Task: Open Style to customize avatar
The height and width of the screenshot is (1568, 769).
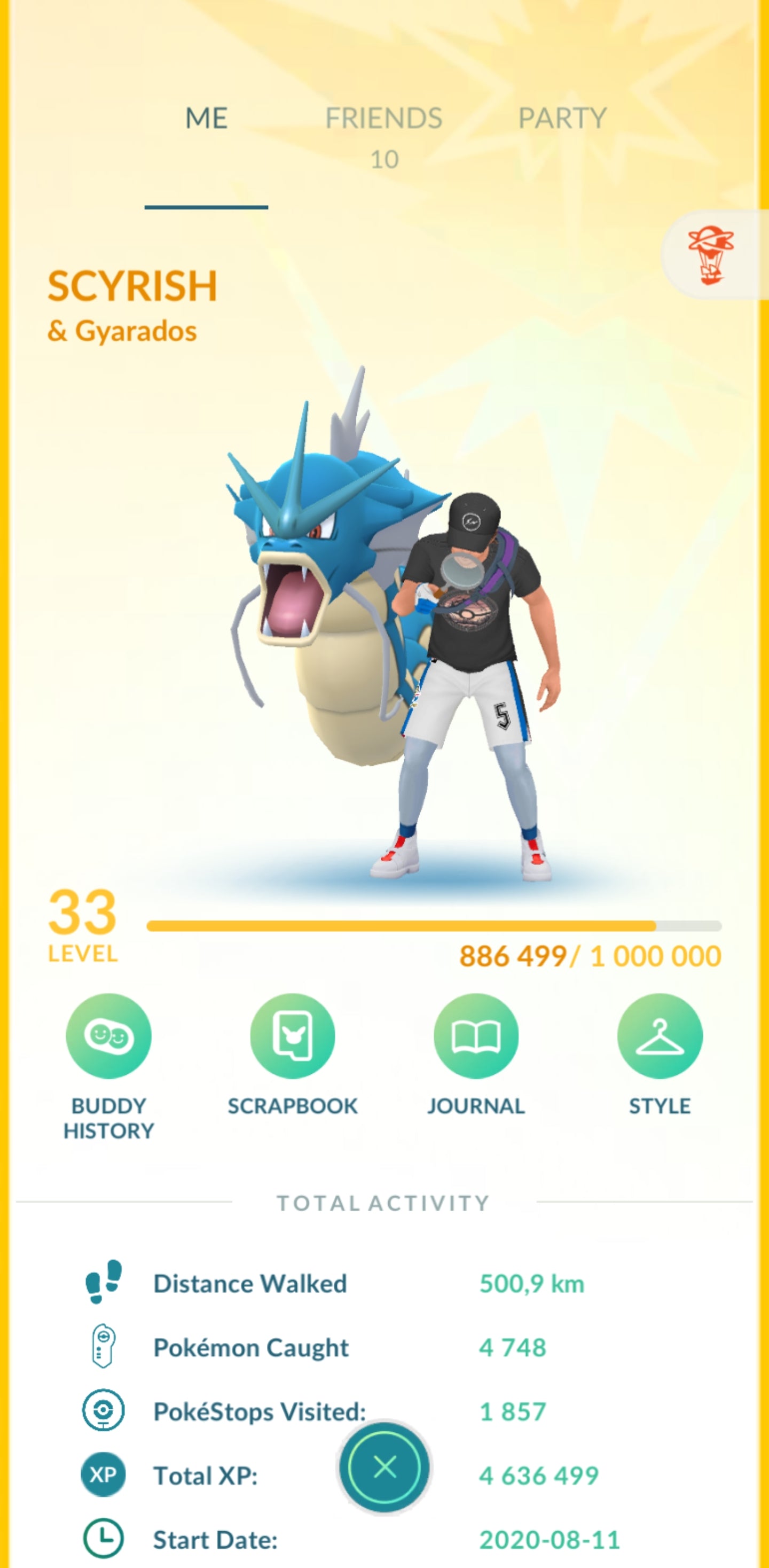Action: click(660, 1036)
